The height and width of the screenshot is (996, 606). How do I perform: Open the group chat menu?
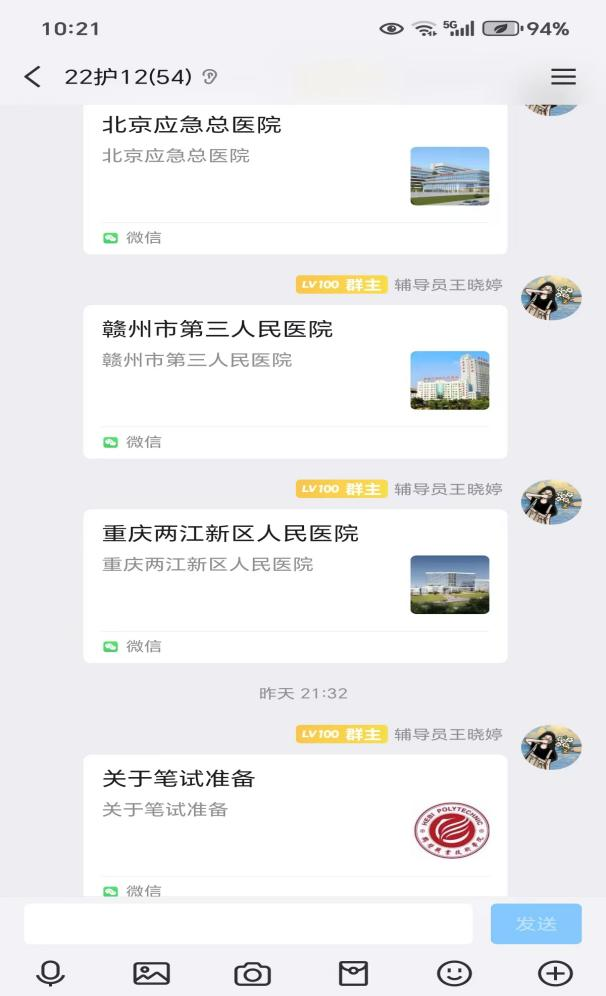563,77
